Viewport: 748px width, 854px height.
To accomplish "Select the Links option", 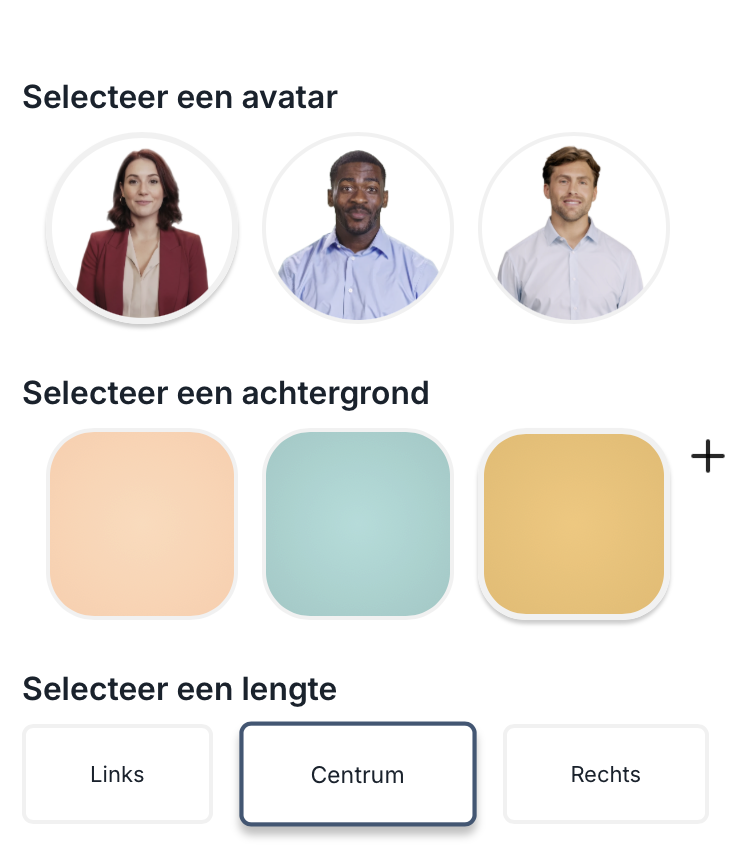I will tap(118, 774).
